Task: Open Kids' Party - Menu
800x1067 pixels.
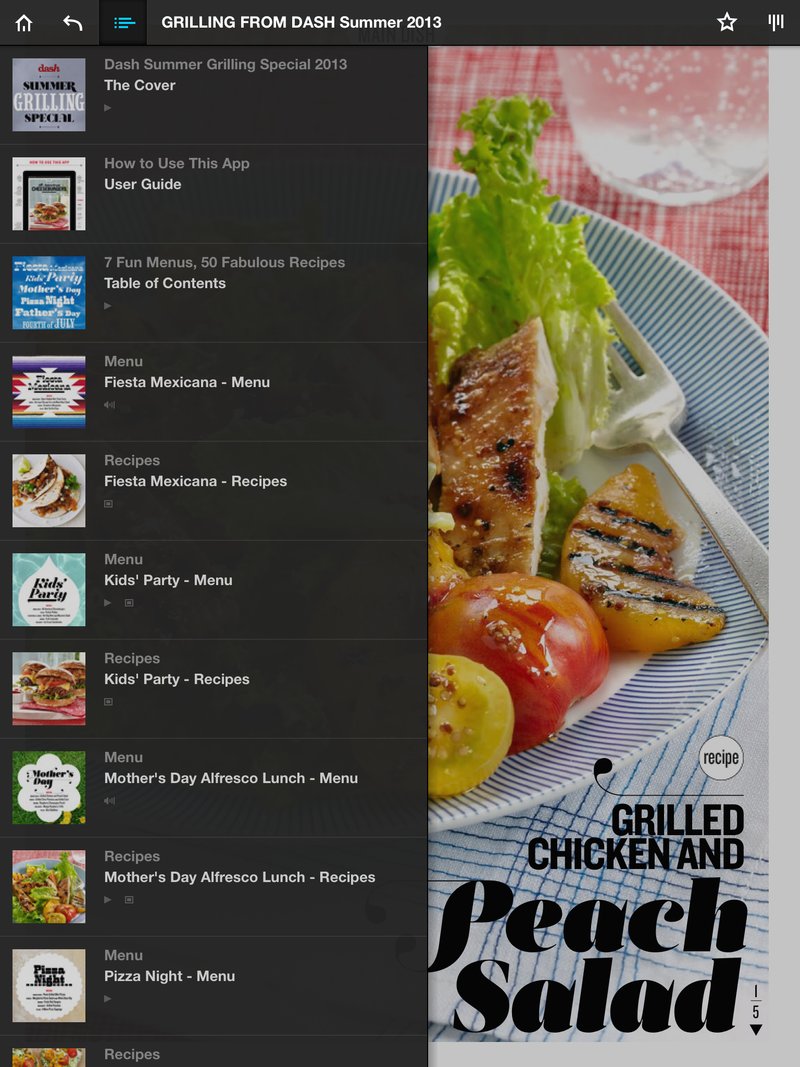Action: (x=213, y=590)
